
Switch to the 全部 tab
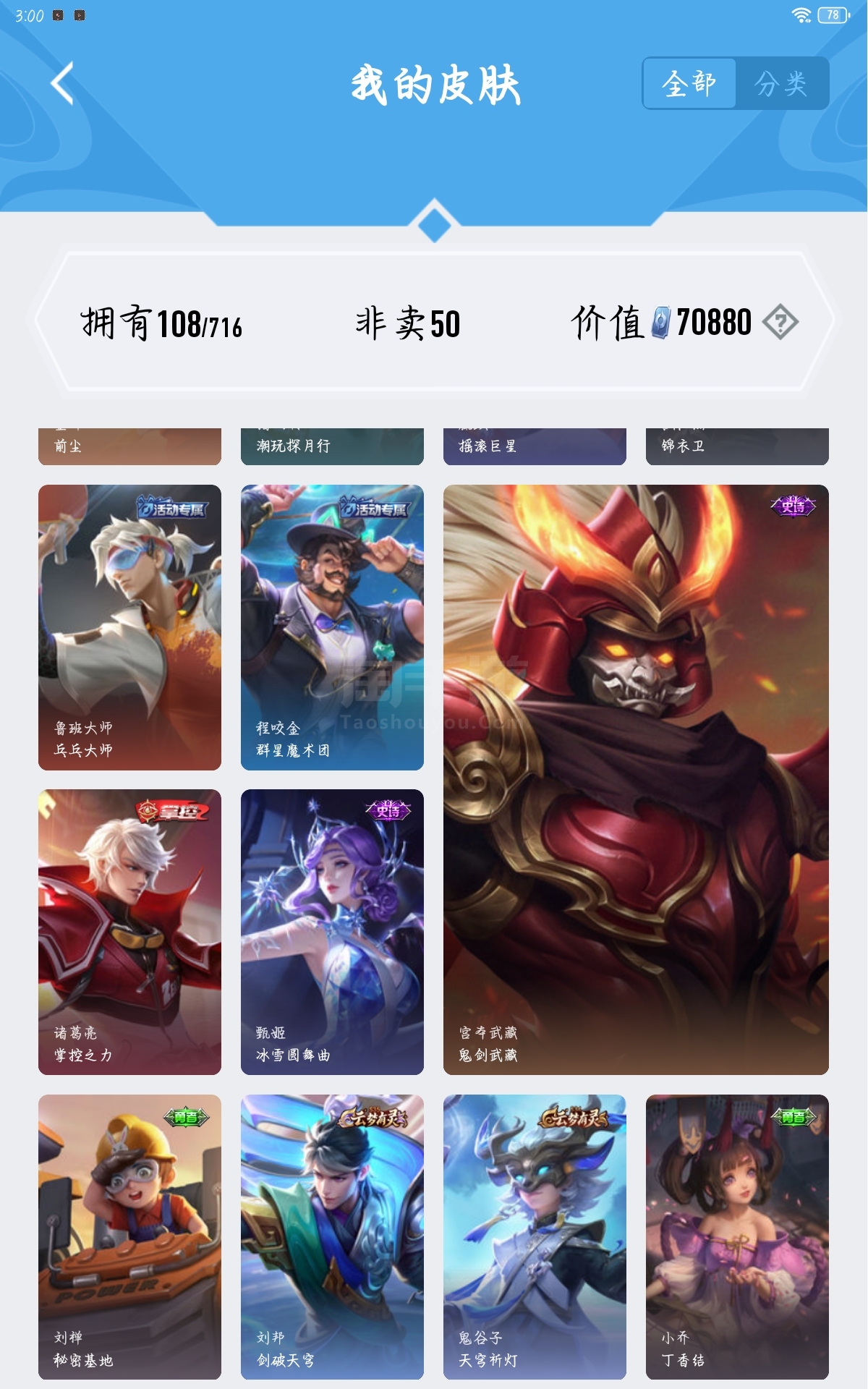(x=689, y=83)
